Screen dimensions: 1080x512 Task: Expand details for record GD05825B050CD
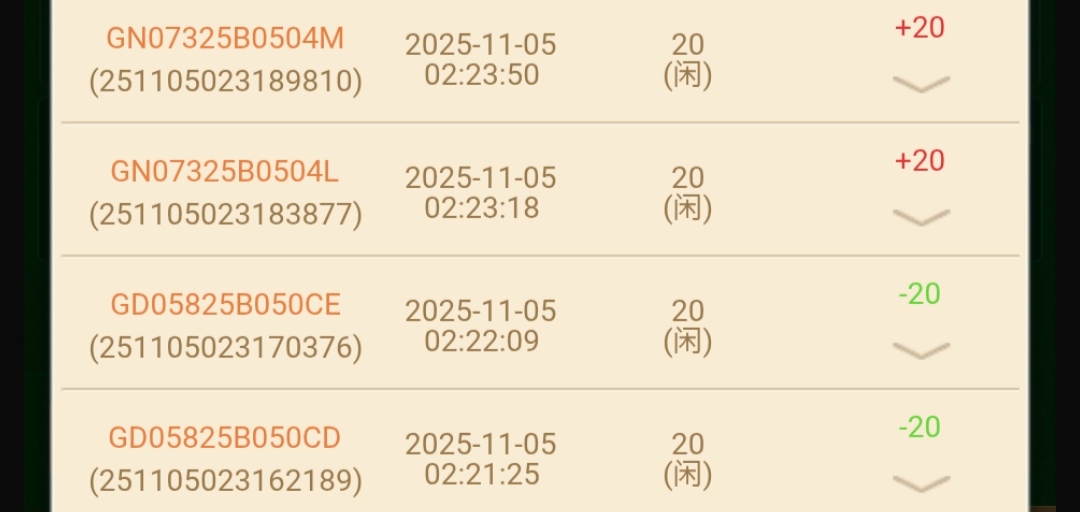coord(920,484)
